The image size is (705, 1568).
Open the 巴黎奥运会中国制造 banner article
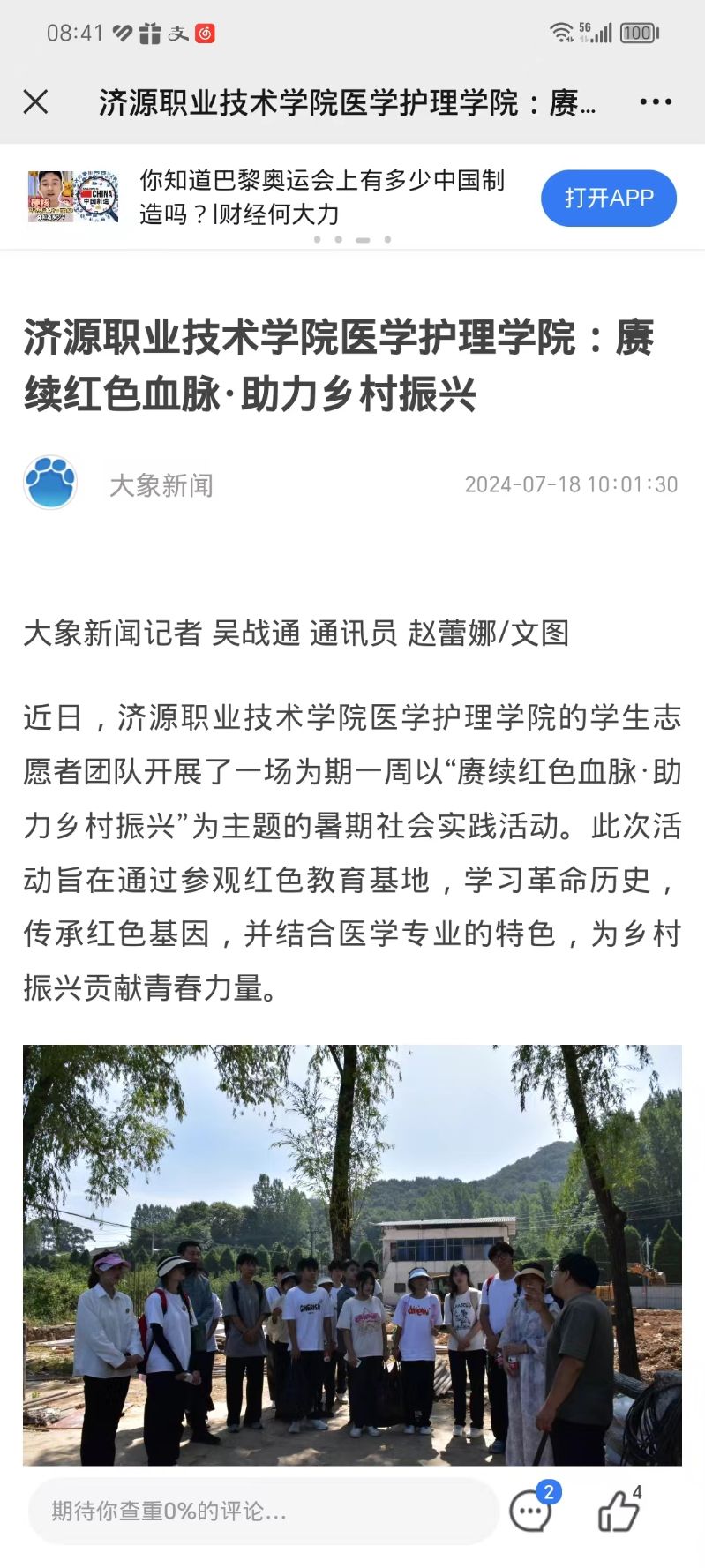pos(321,197)
